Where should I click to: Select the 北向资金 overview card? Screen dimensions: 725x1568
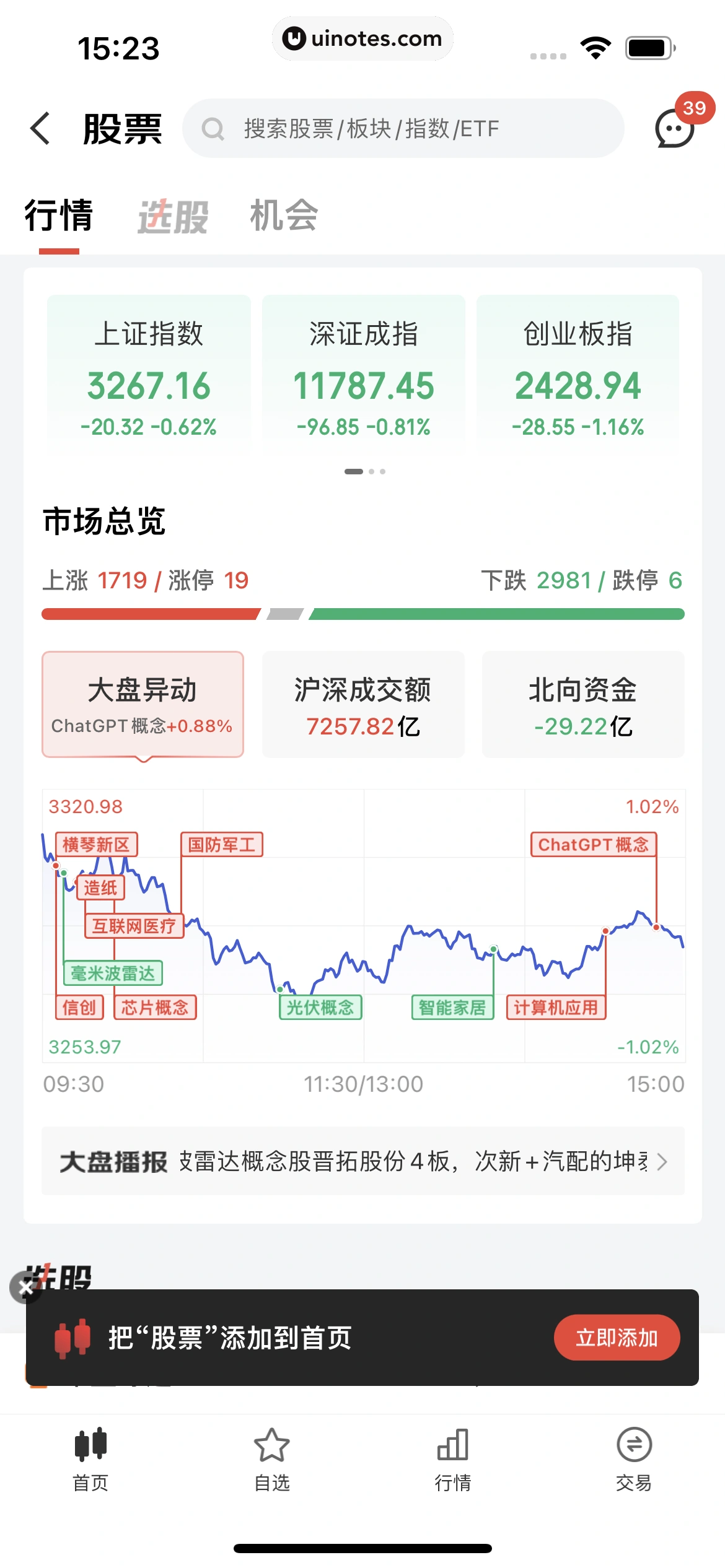(583, 704)
